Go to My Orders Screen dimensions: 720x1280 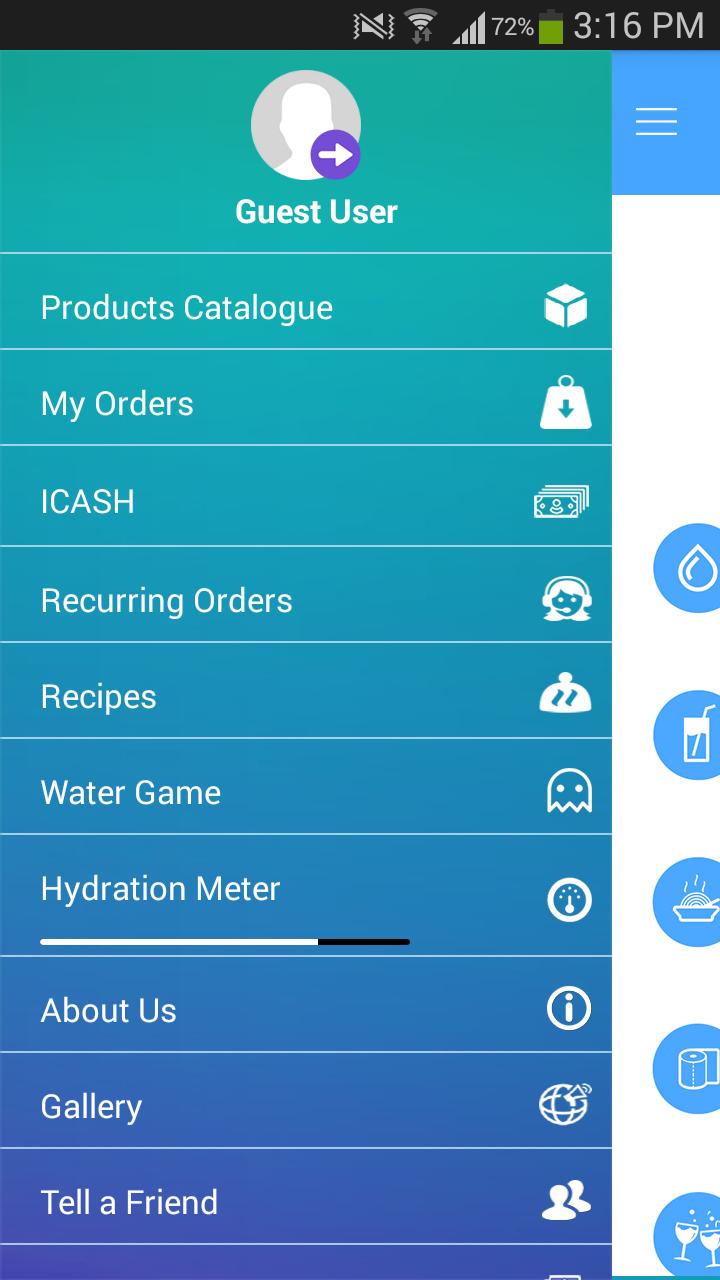(305, 403)
